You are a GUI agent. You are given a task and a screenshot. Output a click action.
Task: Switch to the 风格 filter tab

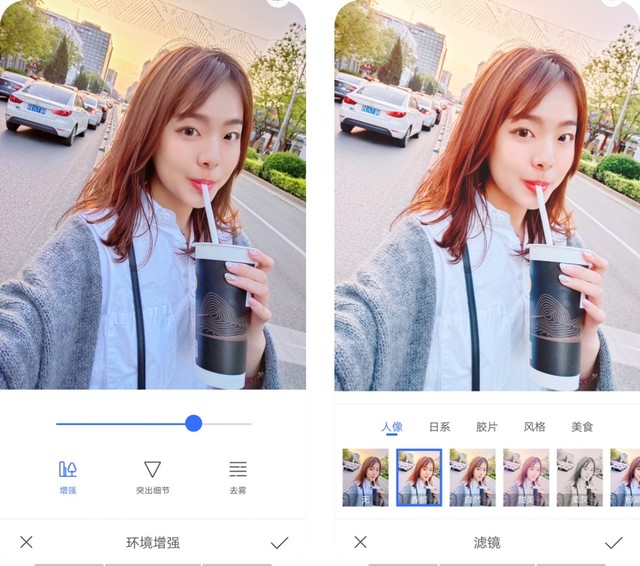pyautogui.click(x=535, y=427)
